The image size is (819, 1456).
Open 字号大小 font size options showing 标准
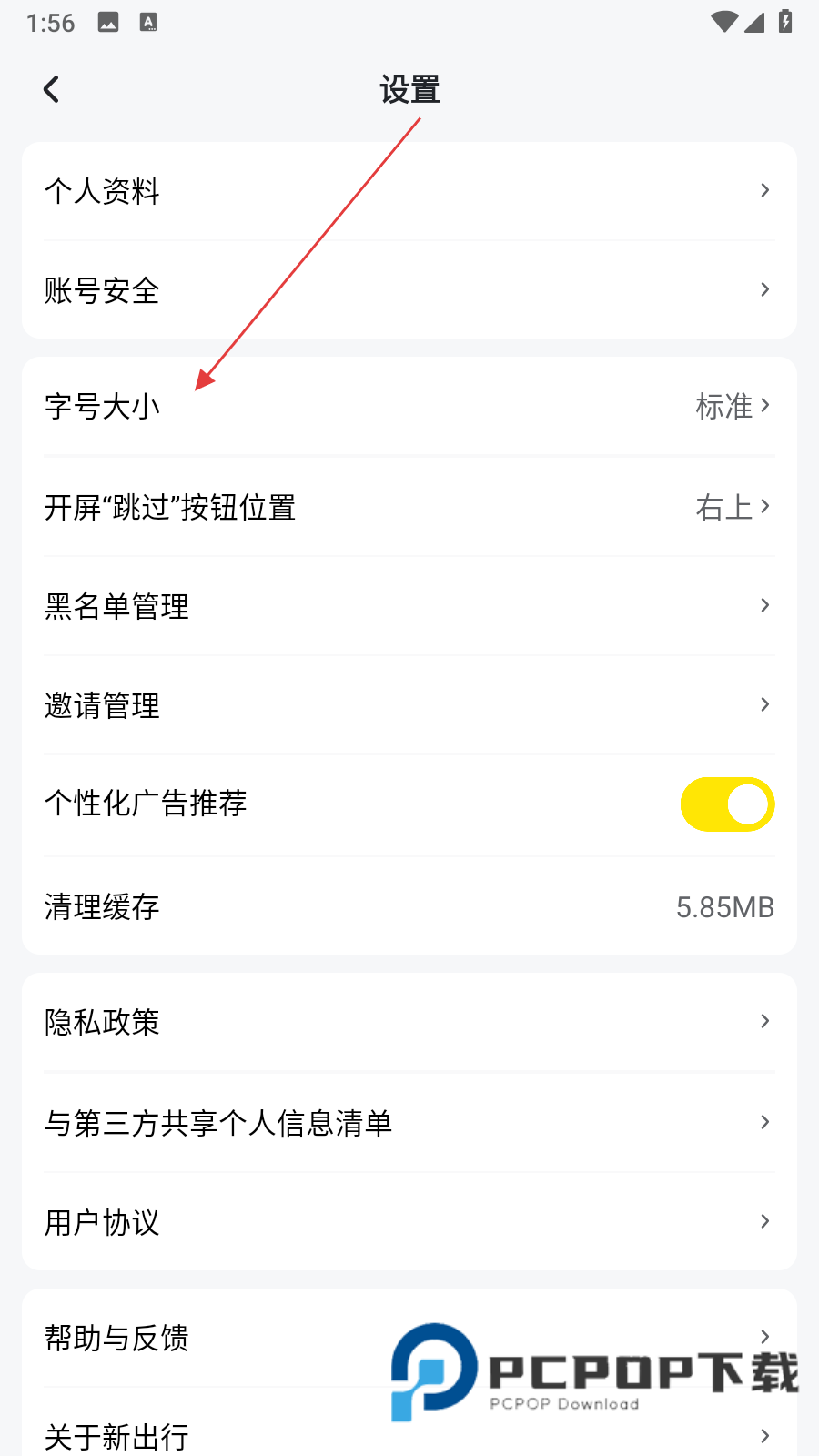tap(409, 407)
